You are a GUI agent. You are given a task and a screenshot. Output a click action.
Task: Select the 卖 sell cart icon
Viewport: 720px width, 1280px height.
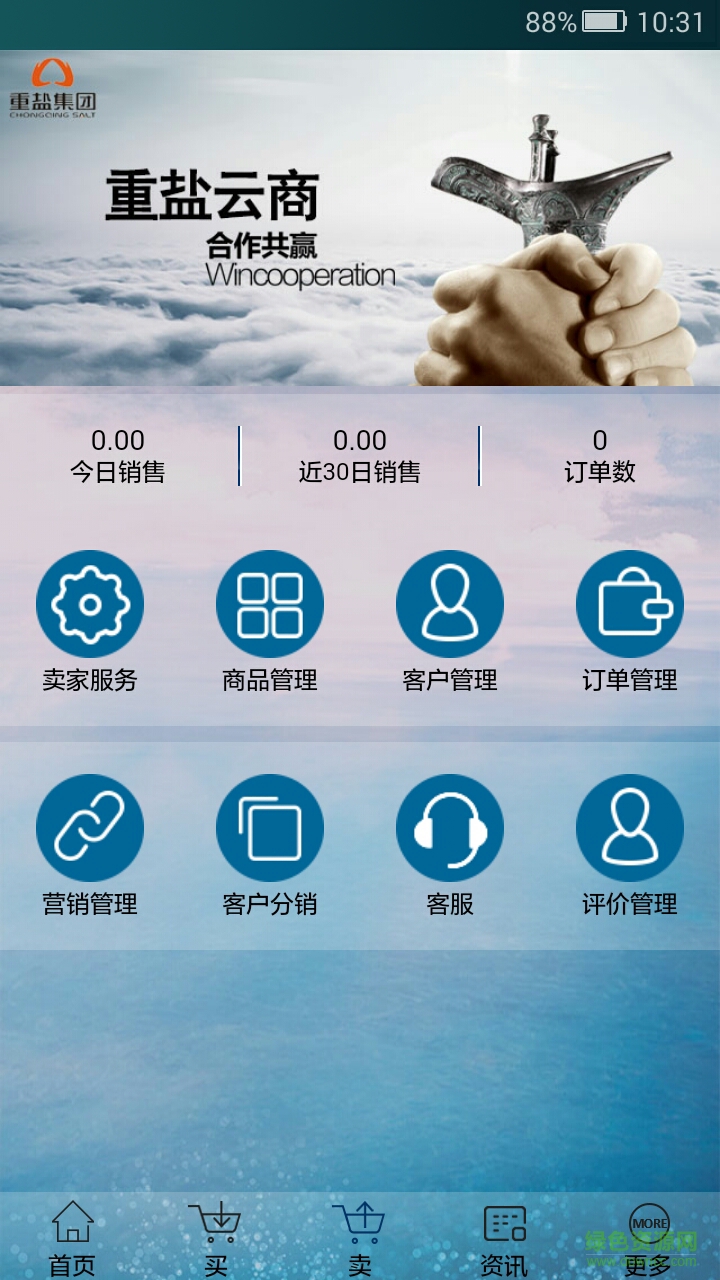[x=360, y=1222]
